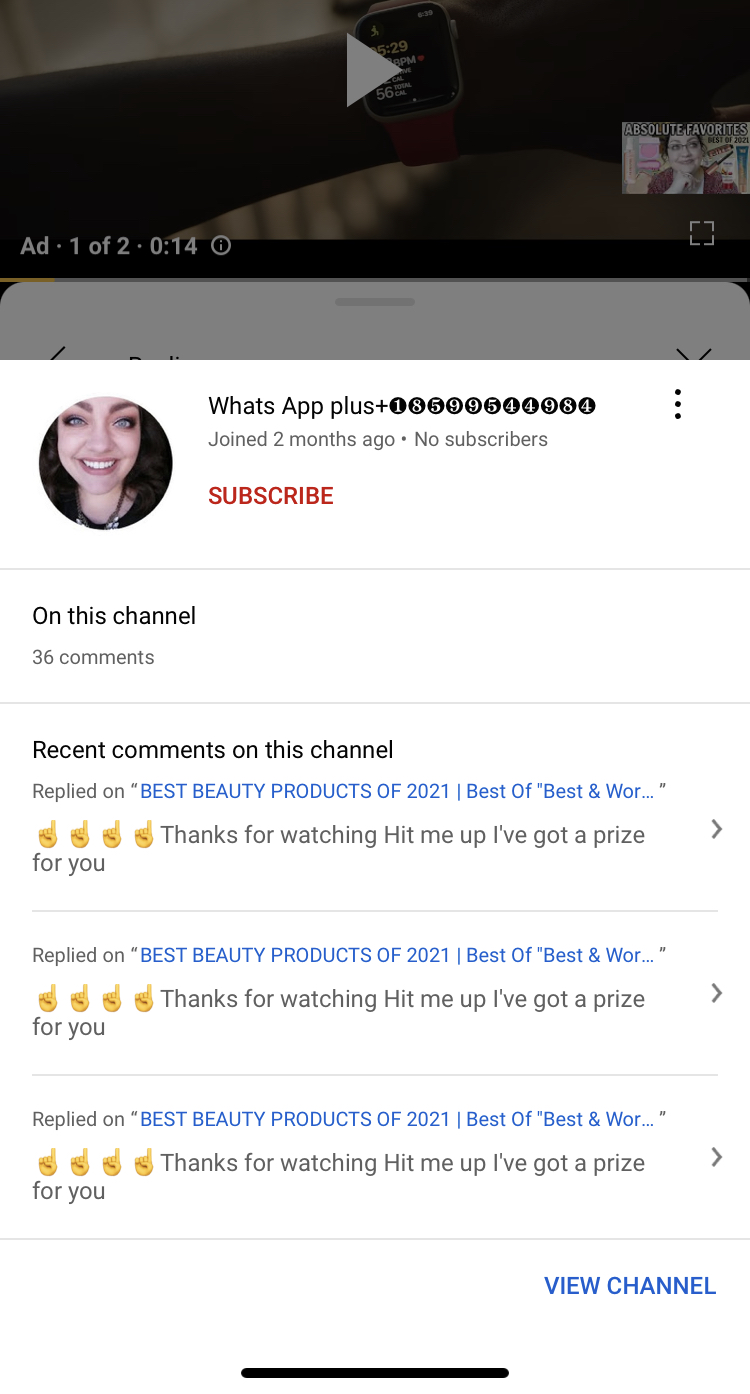750x1394 pixels.
Task: Open the channel's profile picture
Action: coord(106,463)
